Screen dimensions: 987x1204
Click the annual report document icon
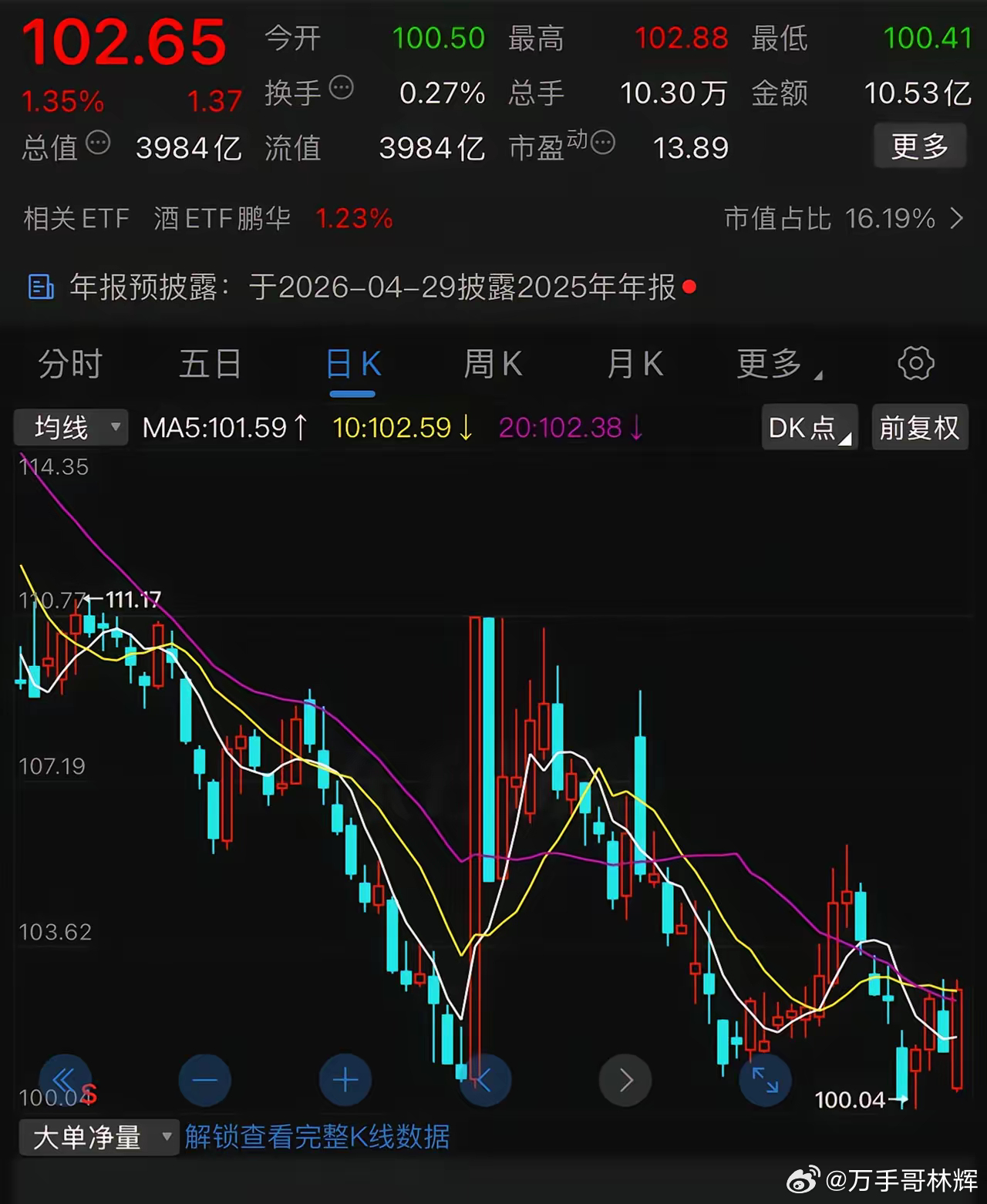tap(39, 286)
